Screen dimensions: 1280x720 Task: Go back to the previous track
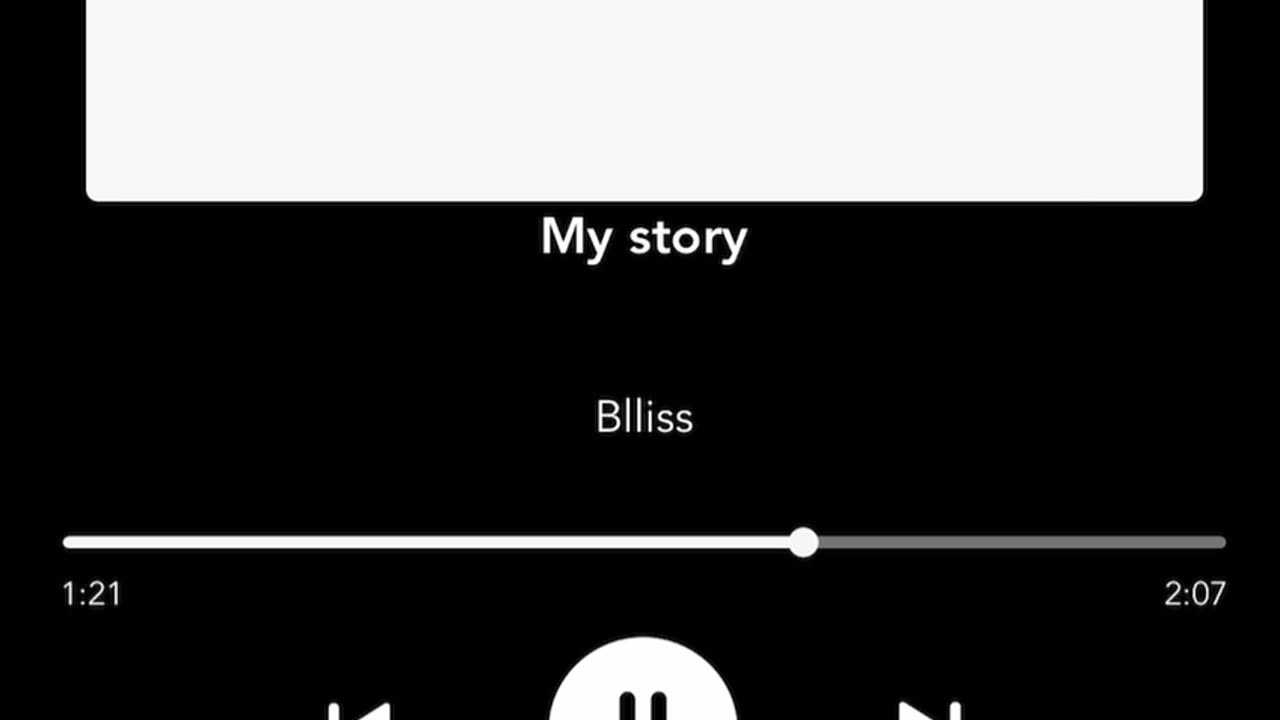point(358,711)
